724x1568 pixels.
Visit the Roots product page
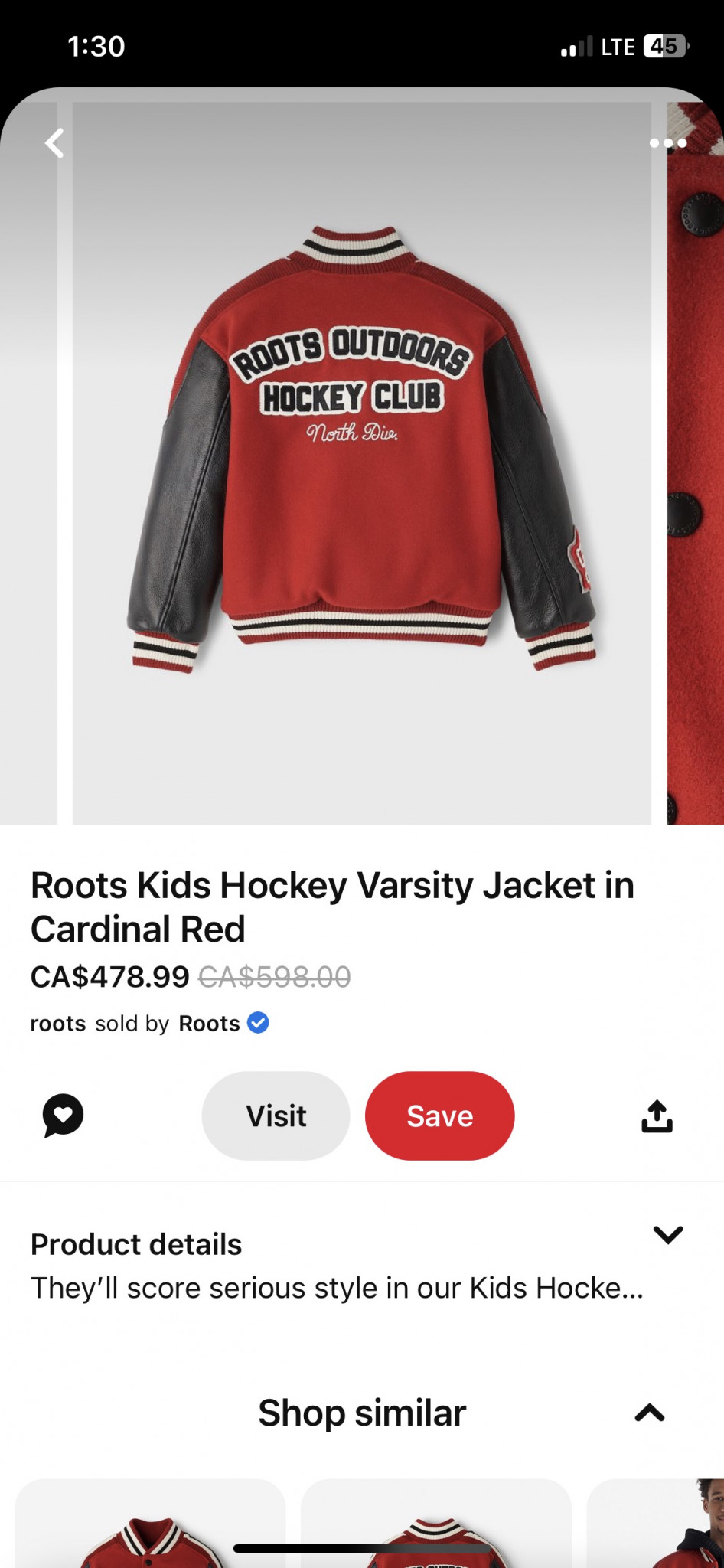276,1116
